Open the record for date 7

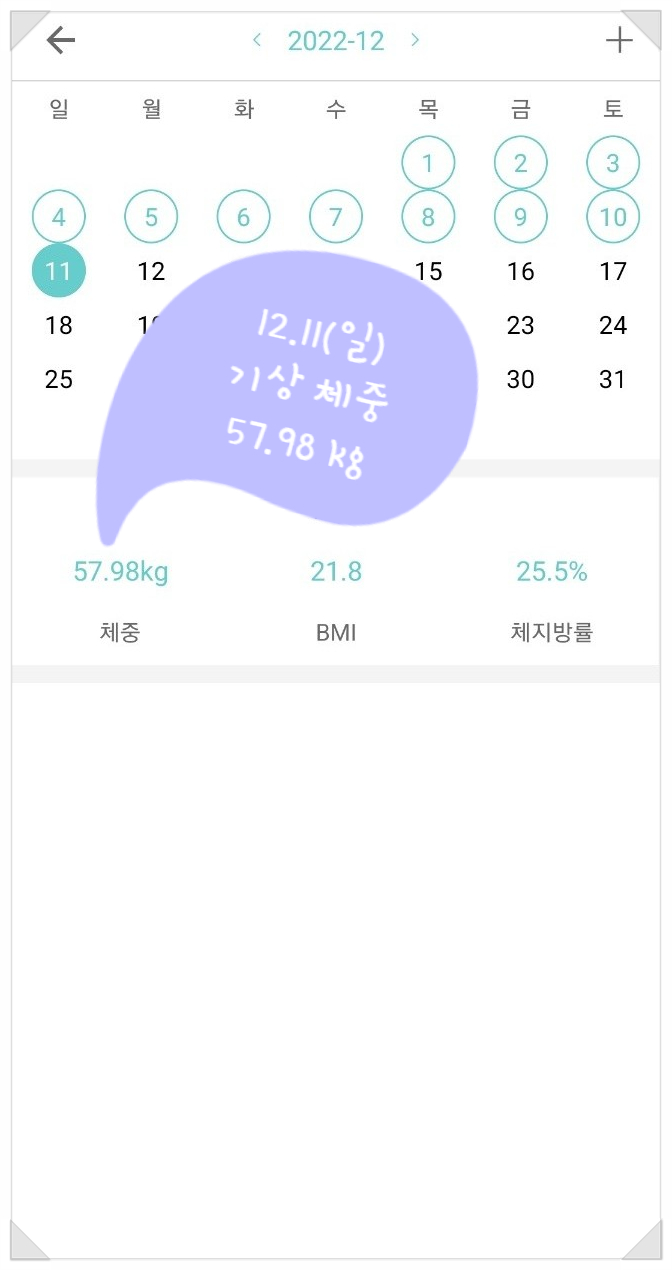click(336, 217)
